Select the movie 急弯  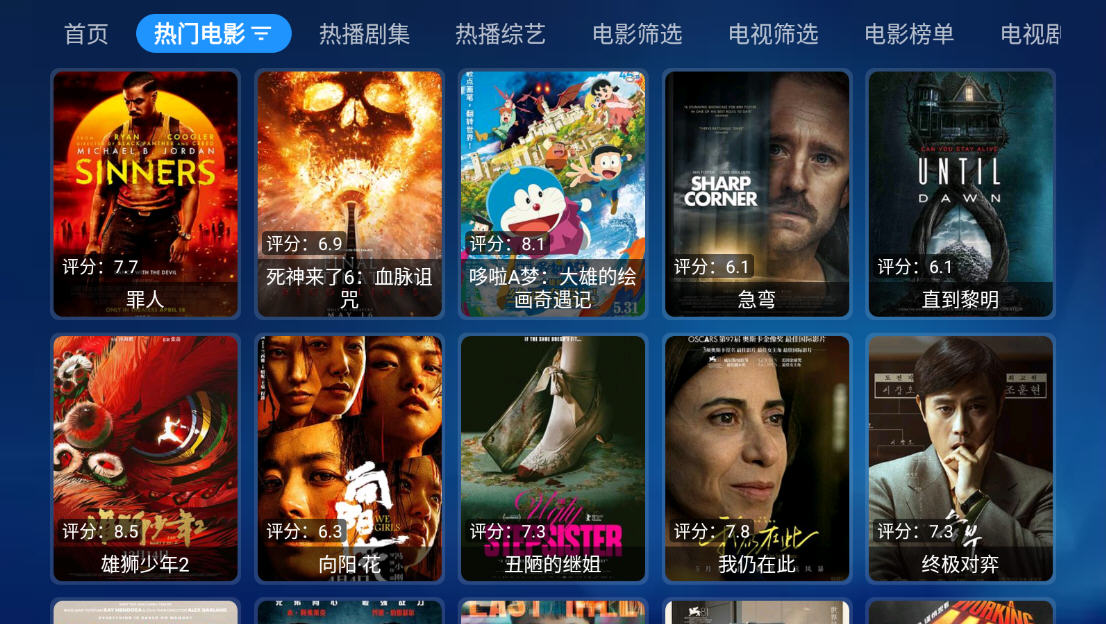pos(757,194)
